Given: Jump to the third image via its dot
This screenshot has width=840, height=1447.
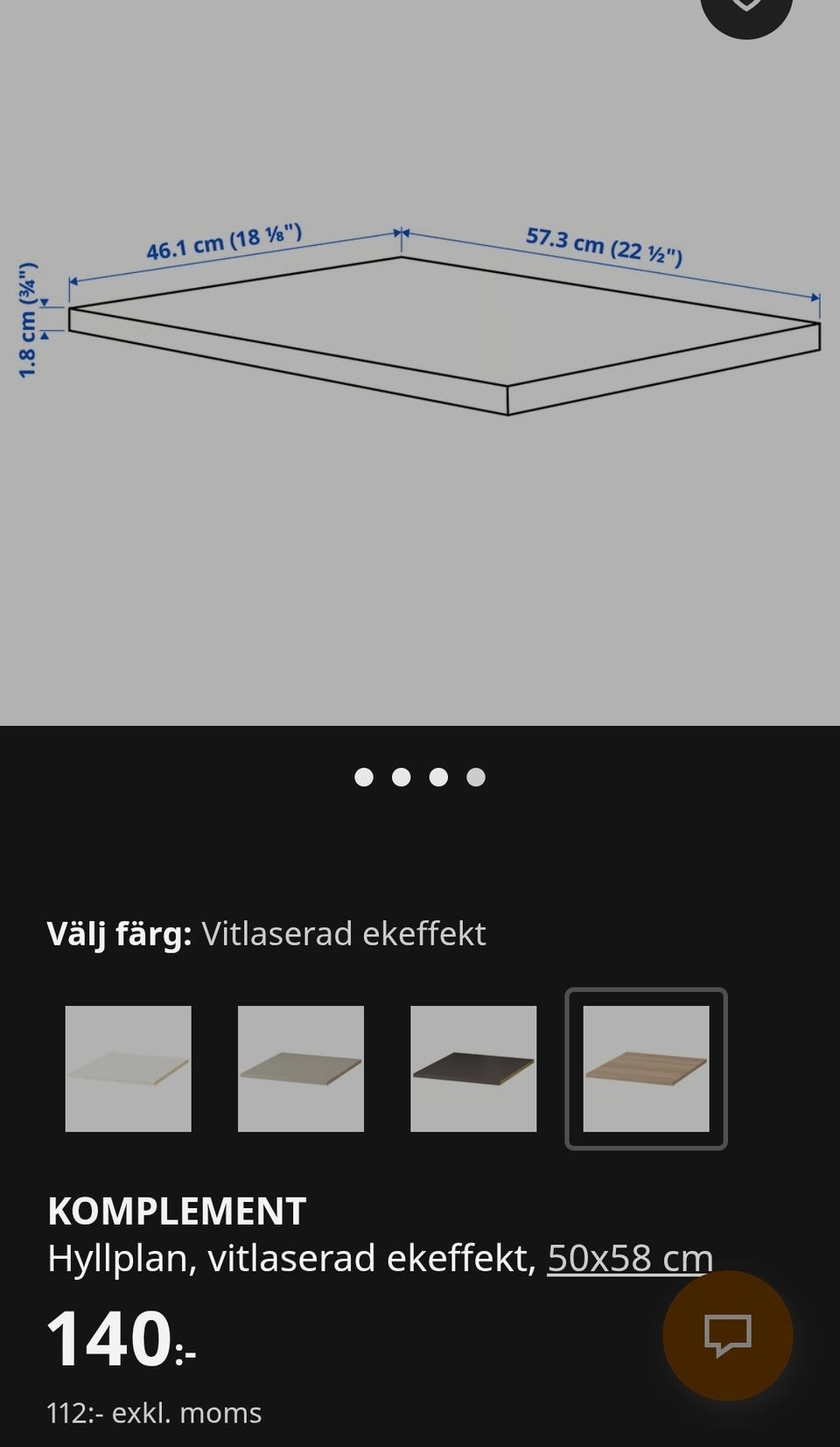Looking at the screenshot, I should pos(438,776).
